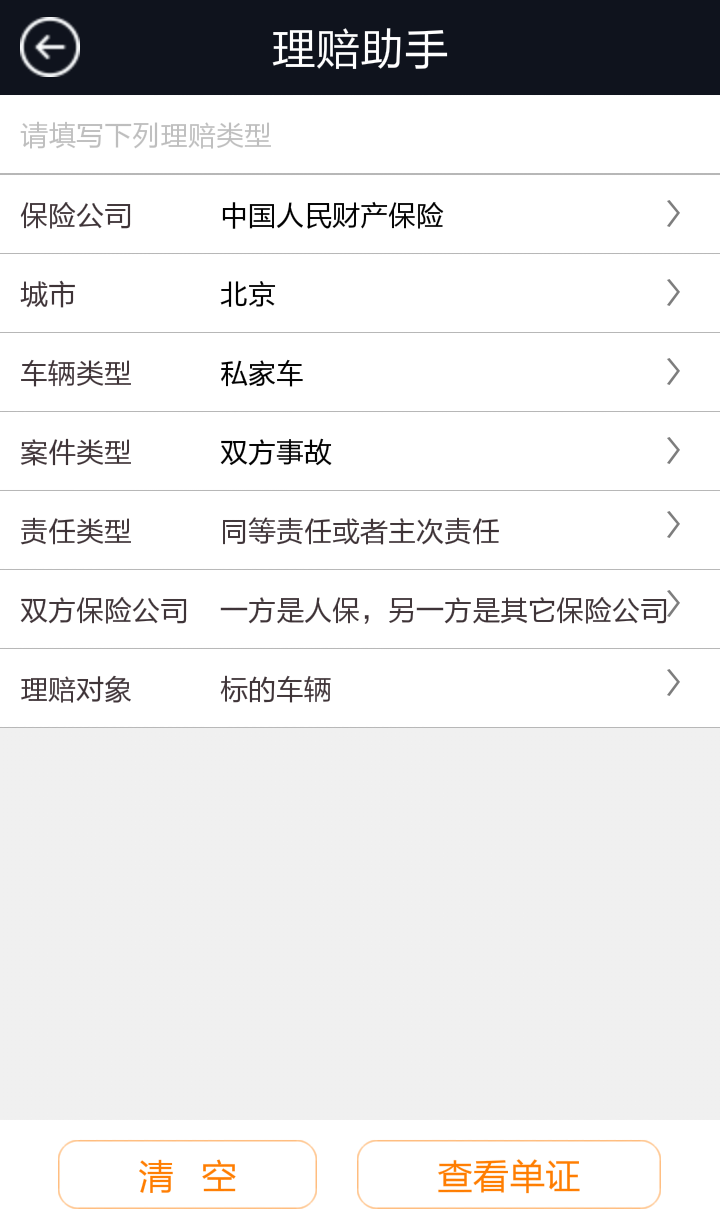Expand the 案件类型 case type option

pos(672,451)
